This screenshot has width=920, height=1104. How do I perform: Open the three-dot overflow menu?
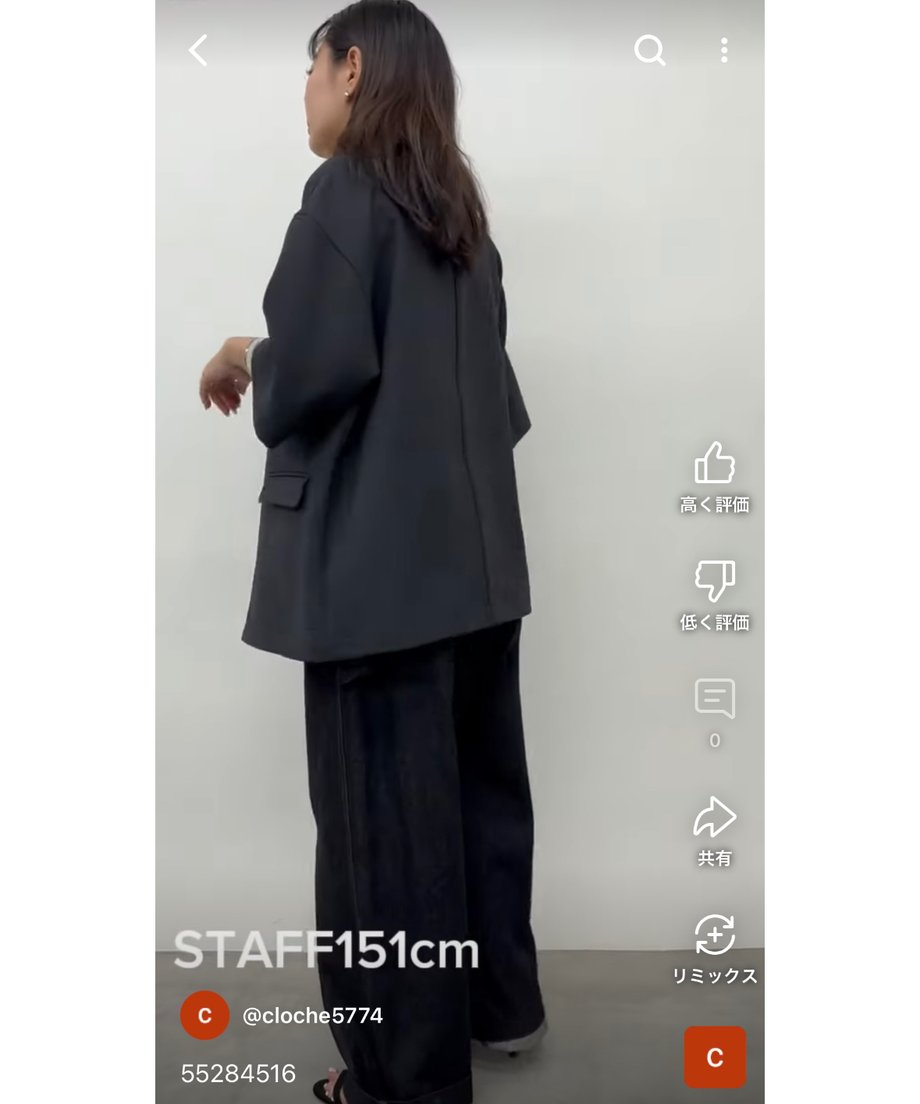(724, 50)
